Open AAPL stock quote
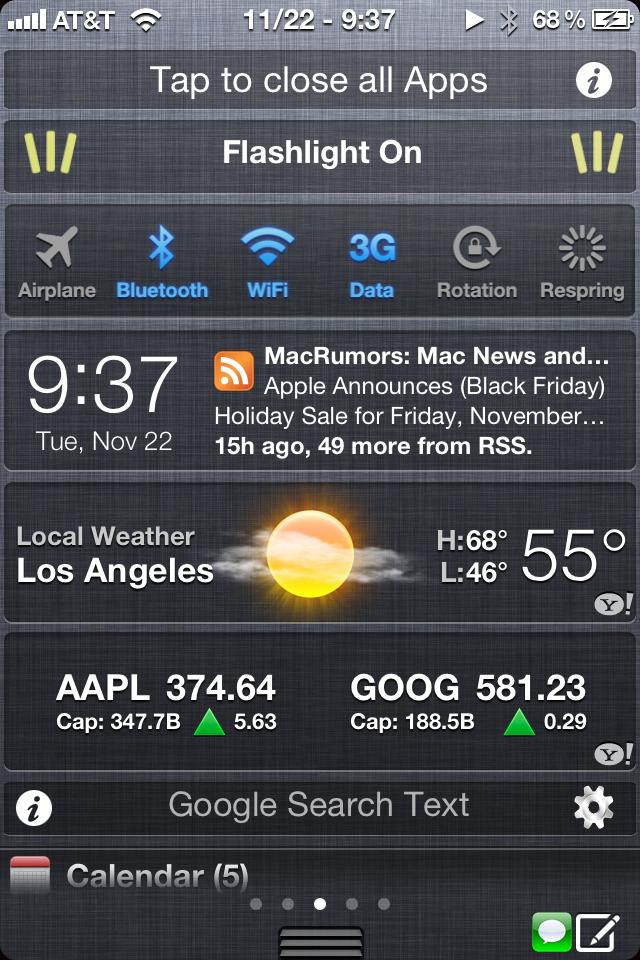Viewport: 640px width, 960px height. pos(166,701)
